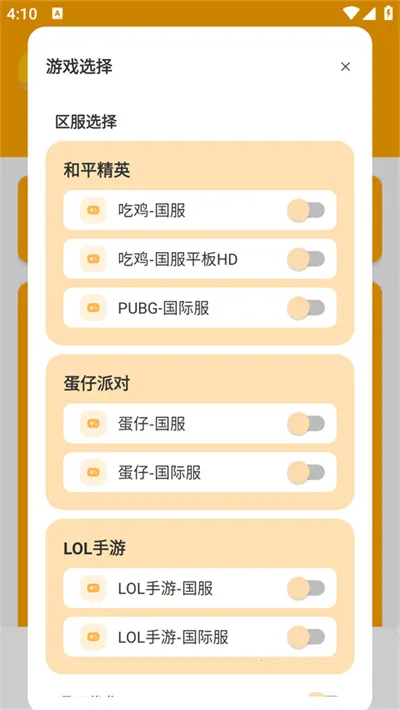This screenshot has width=400, height=710.
Task: Close the 游戏选择 dialog
Action: tap(345, 67)
